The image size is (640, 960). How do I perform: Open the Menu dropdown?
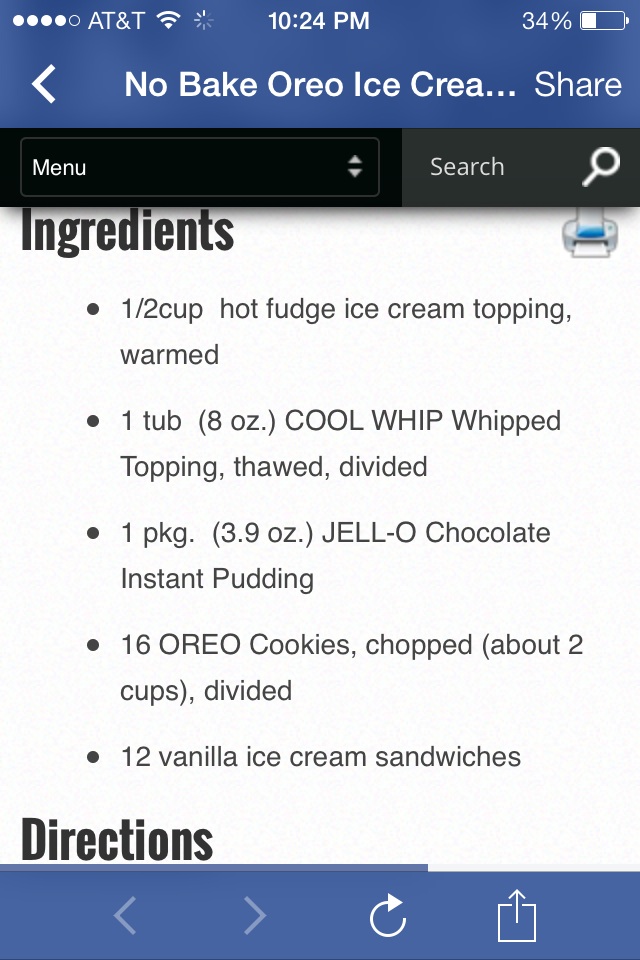(199, 167)
